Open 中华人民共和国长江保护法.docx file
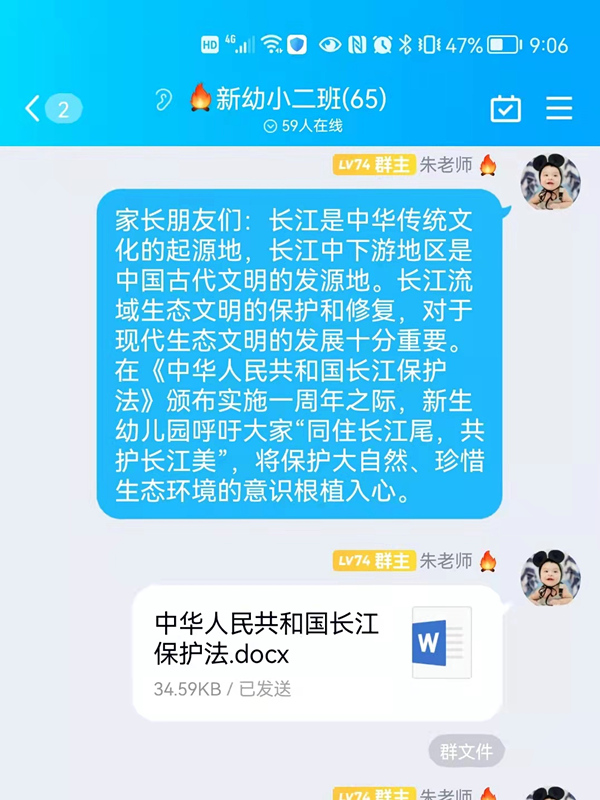Viewport: 600px width, 800px height. tap(317, 653)
